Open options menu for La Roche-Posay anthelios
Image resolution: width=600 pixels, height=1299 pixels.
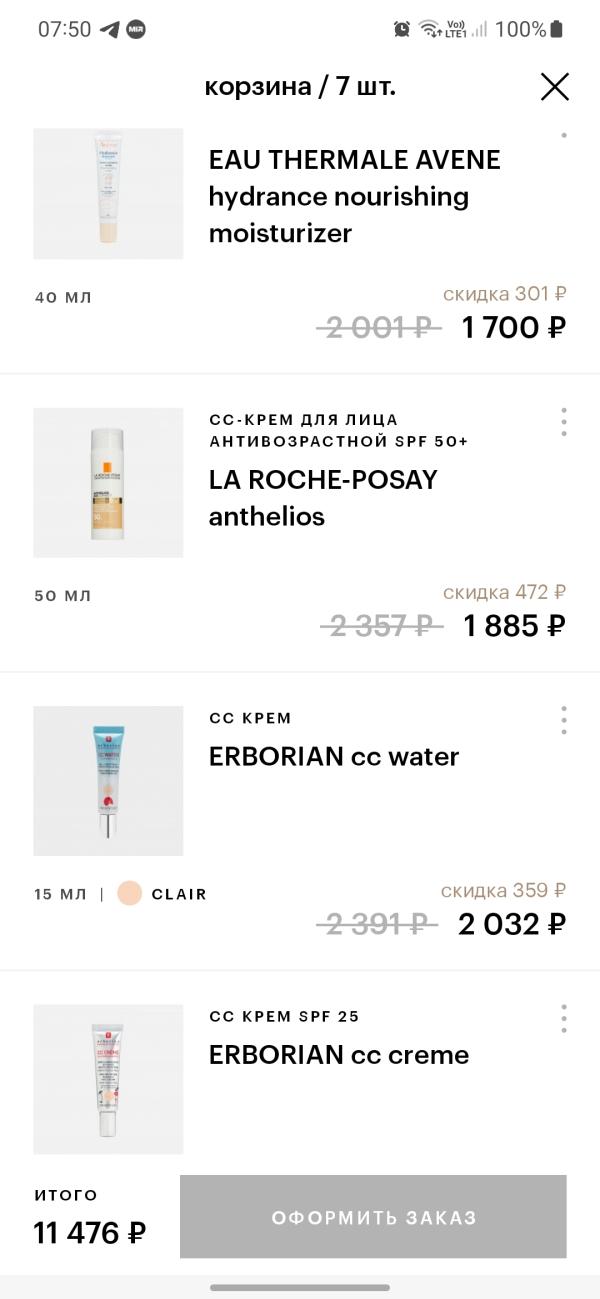[x=564, y=422]
